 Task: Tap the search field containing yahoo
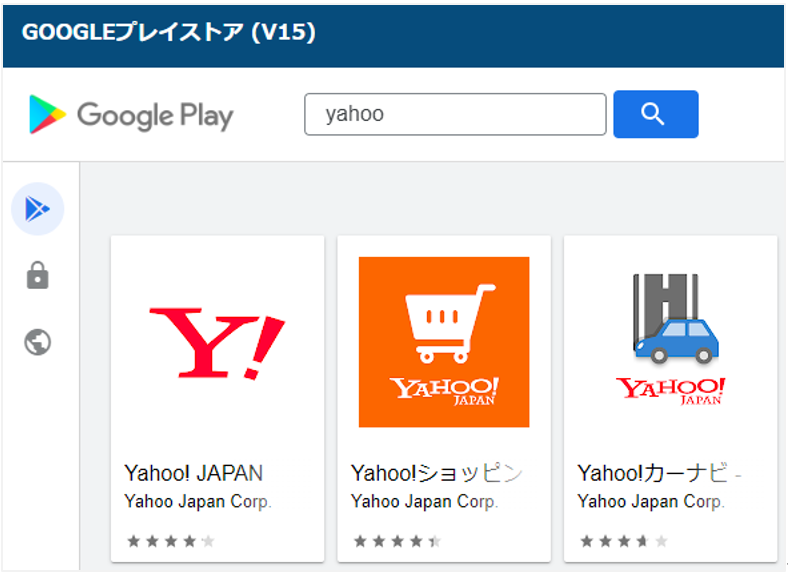[455, 114]
